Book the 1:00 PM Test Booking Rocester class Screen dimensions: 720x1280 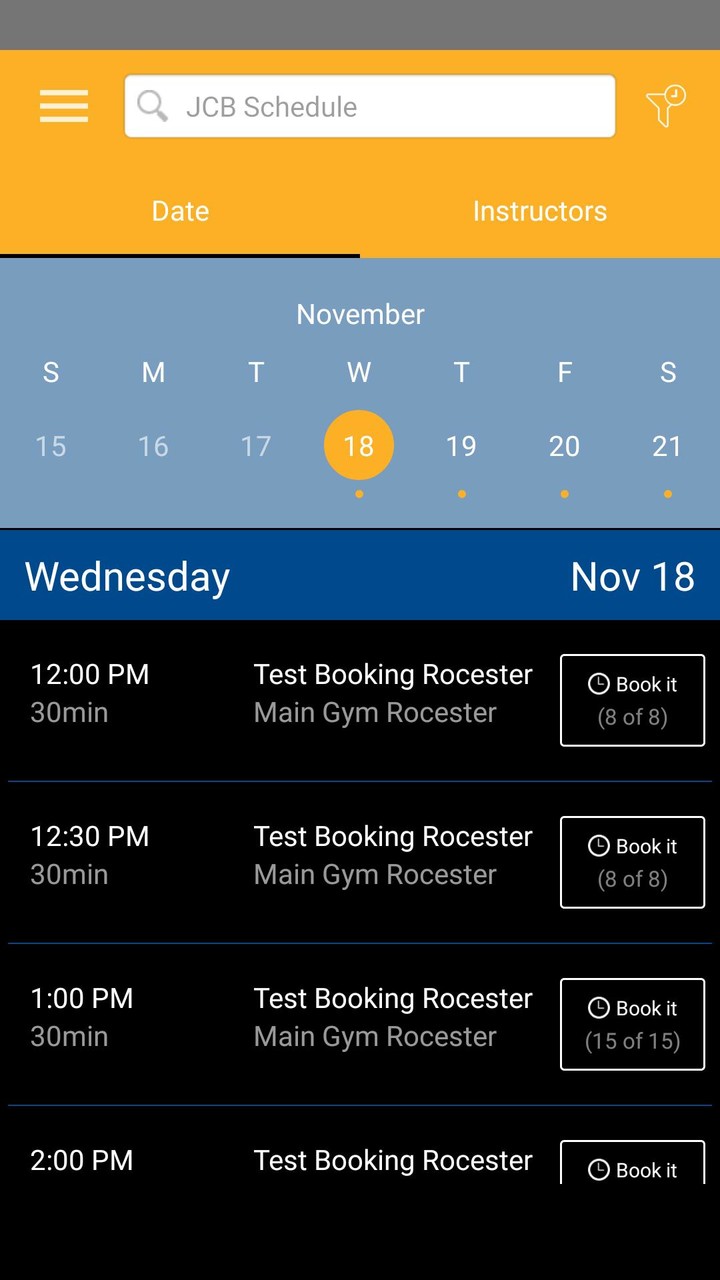[632, 1023]
